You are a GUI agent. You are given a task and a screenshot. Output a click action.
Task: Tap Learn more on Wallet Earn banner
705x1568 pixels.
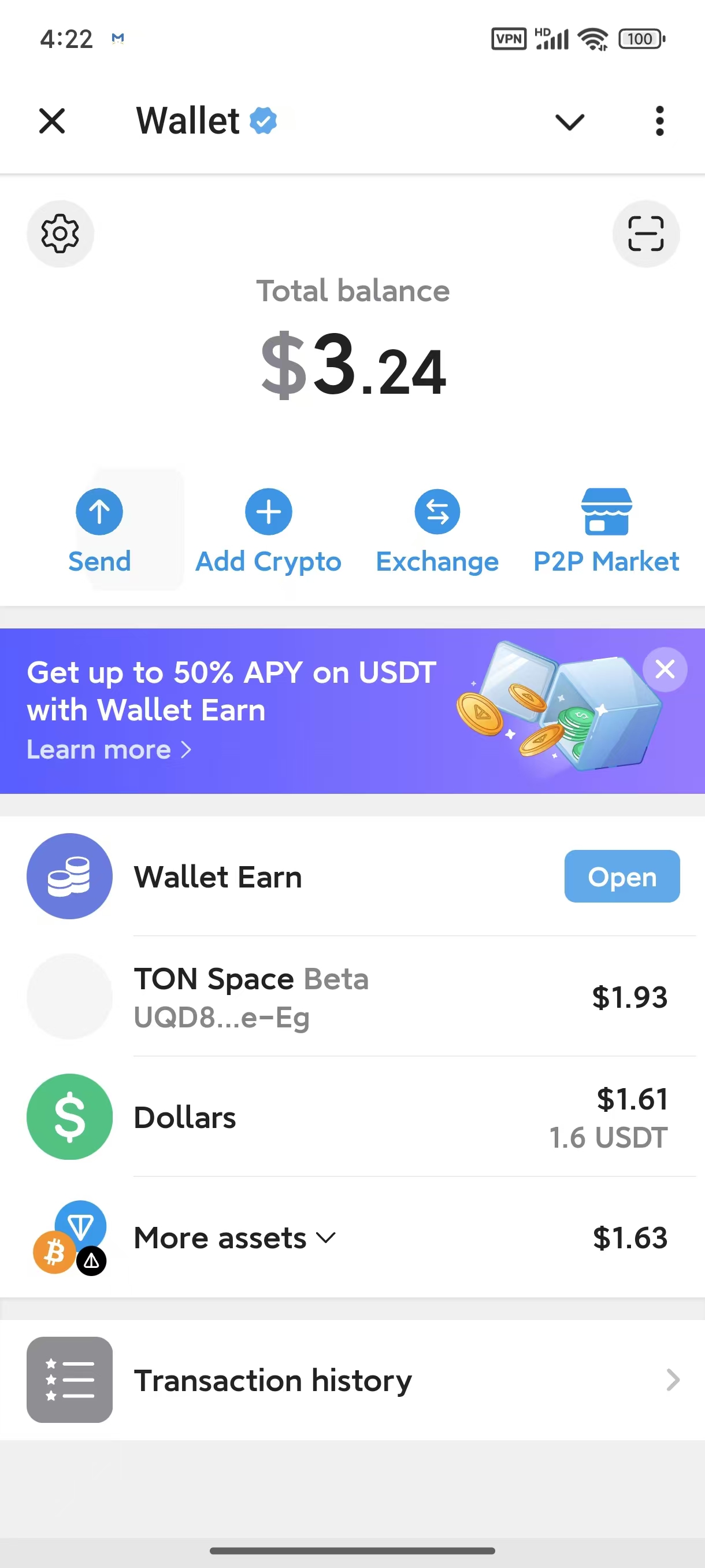(x=109, y=750)
